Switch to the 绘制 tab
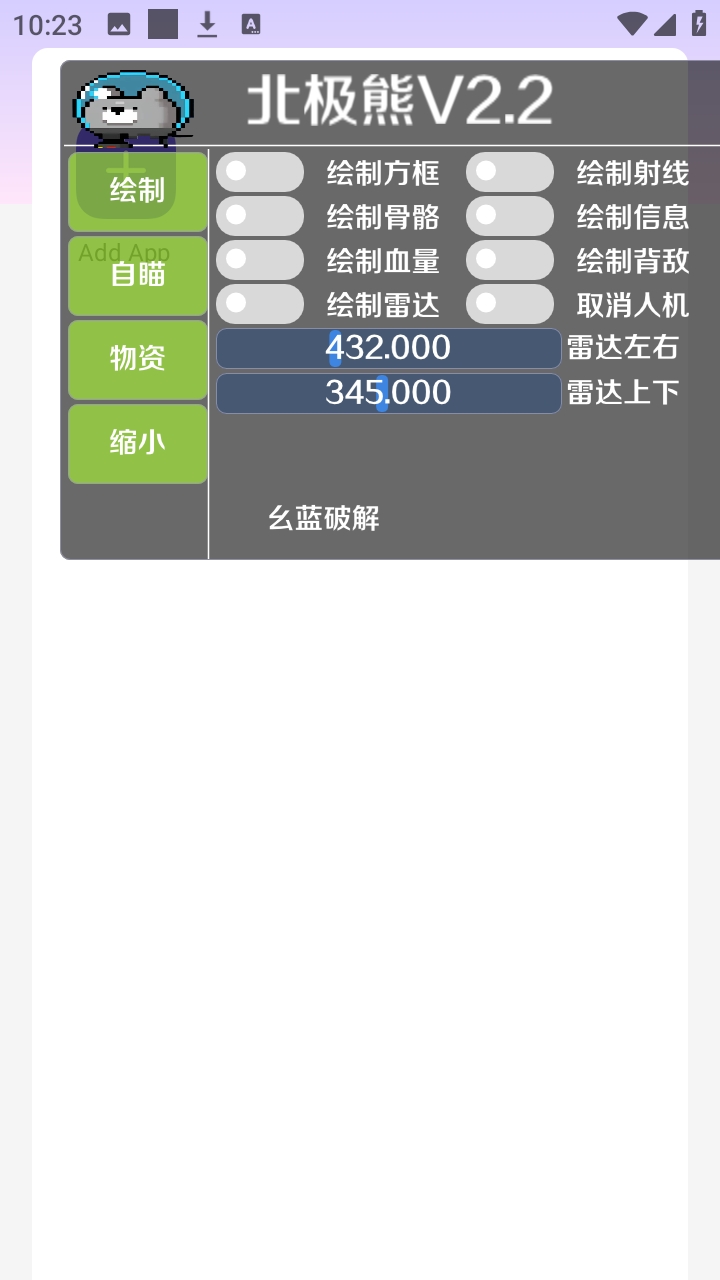This screenshot has width=720, height=1280. [138, 191]
